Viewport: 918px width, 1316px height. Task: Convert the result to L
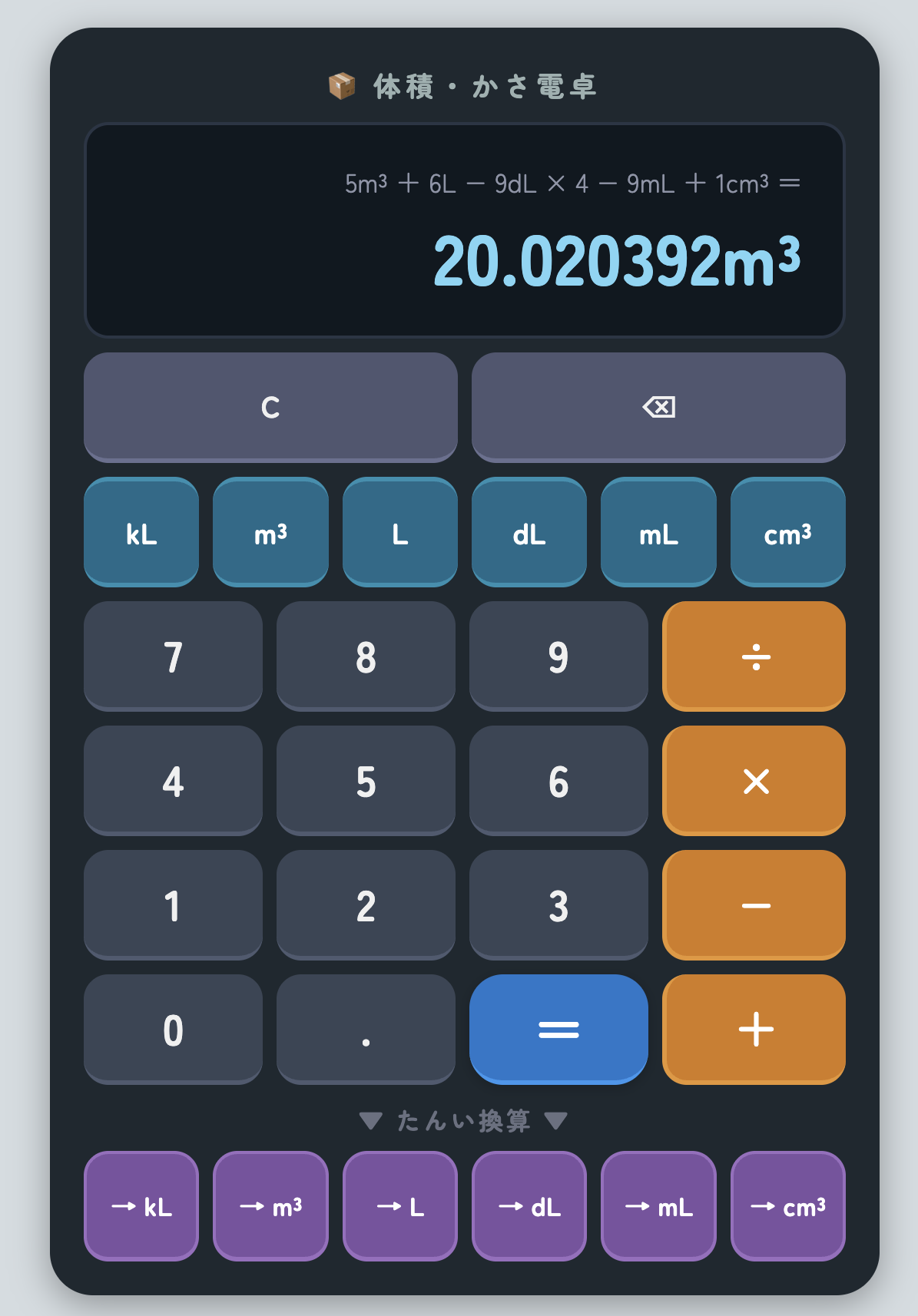[x=400, y=1206]
